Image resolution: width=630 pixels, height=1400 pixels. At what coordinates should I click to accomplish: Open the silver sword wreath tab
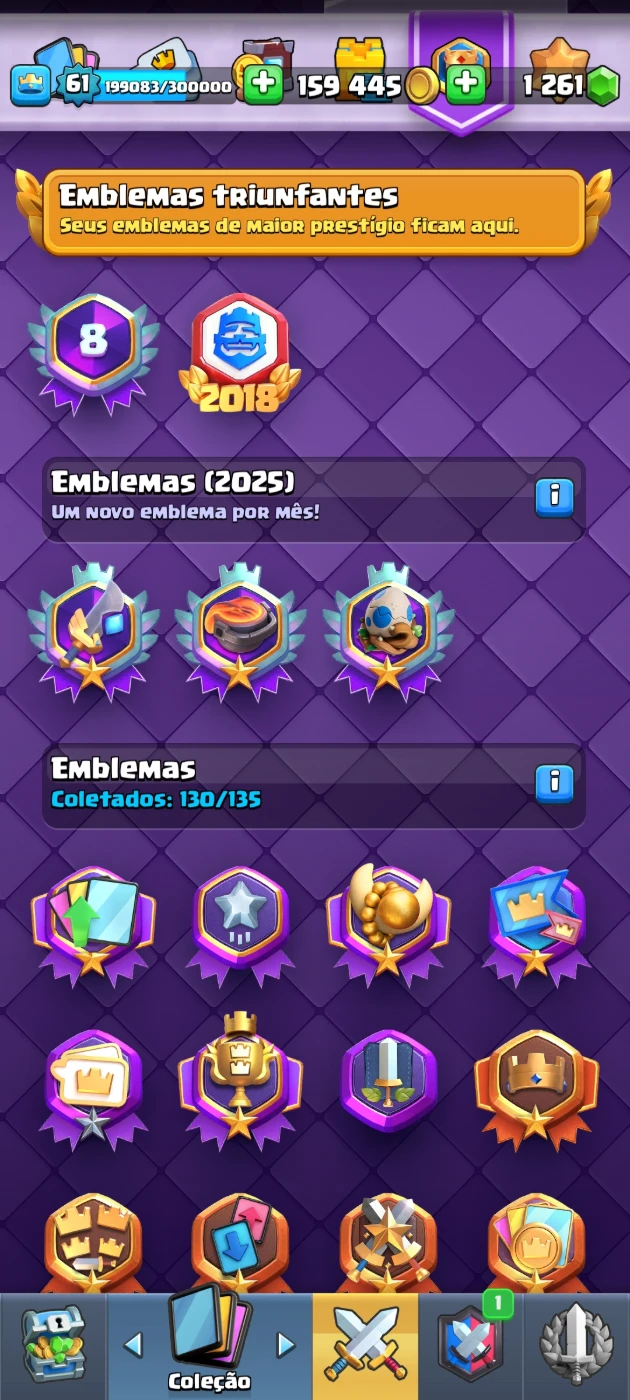(576, 1345)
